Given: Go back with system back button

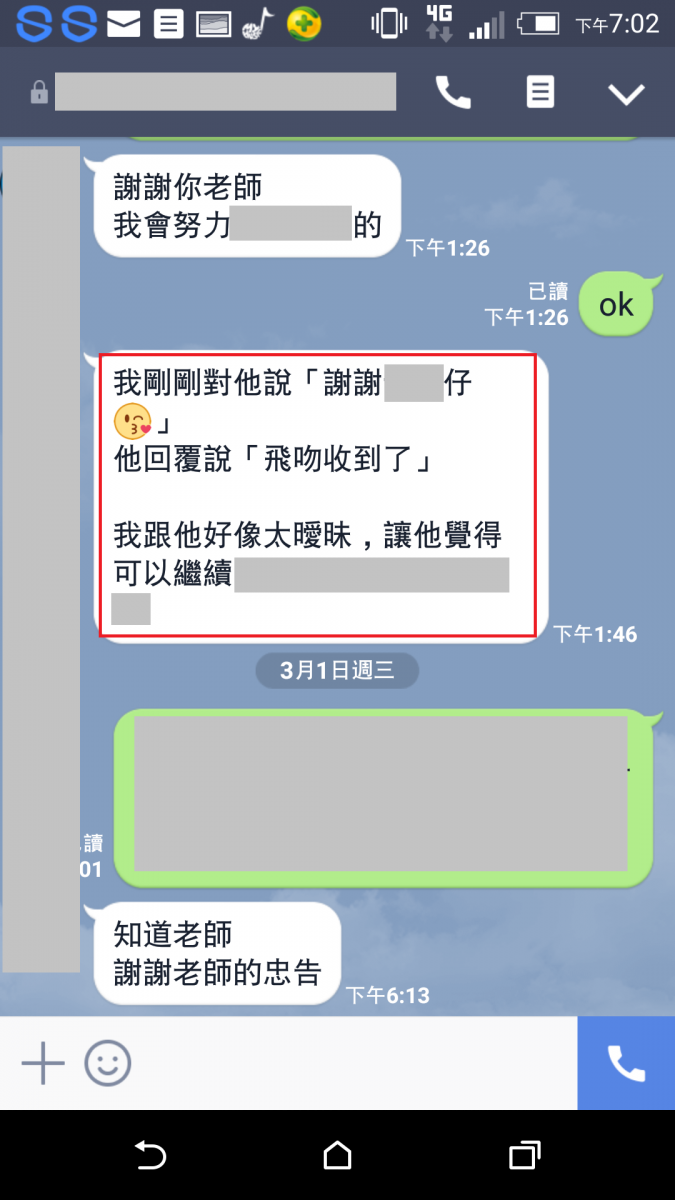Looking at the screenshot, I should (150, 1156).
